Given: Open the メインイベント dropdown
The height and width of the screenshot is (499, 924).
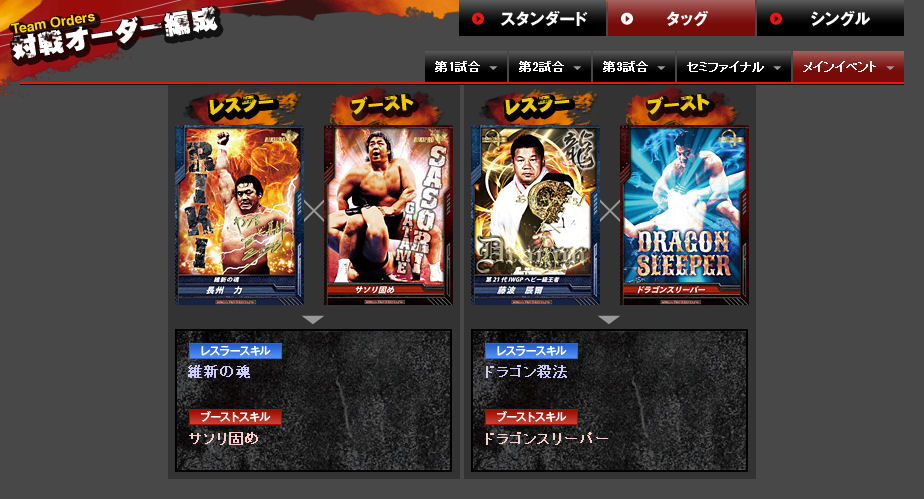Looking at the screenshot, I should point(849,67).
